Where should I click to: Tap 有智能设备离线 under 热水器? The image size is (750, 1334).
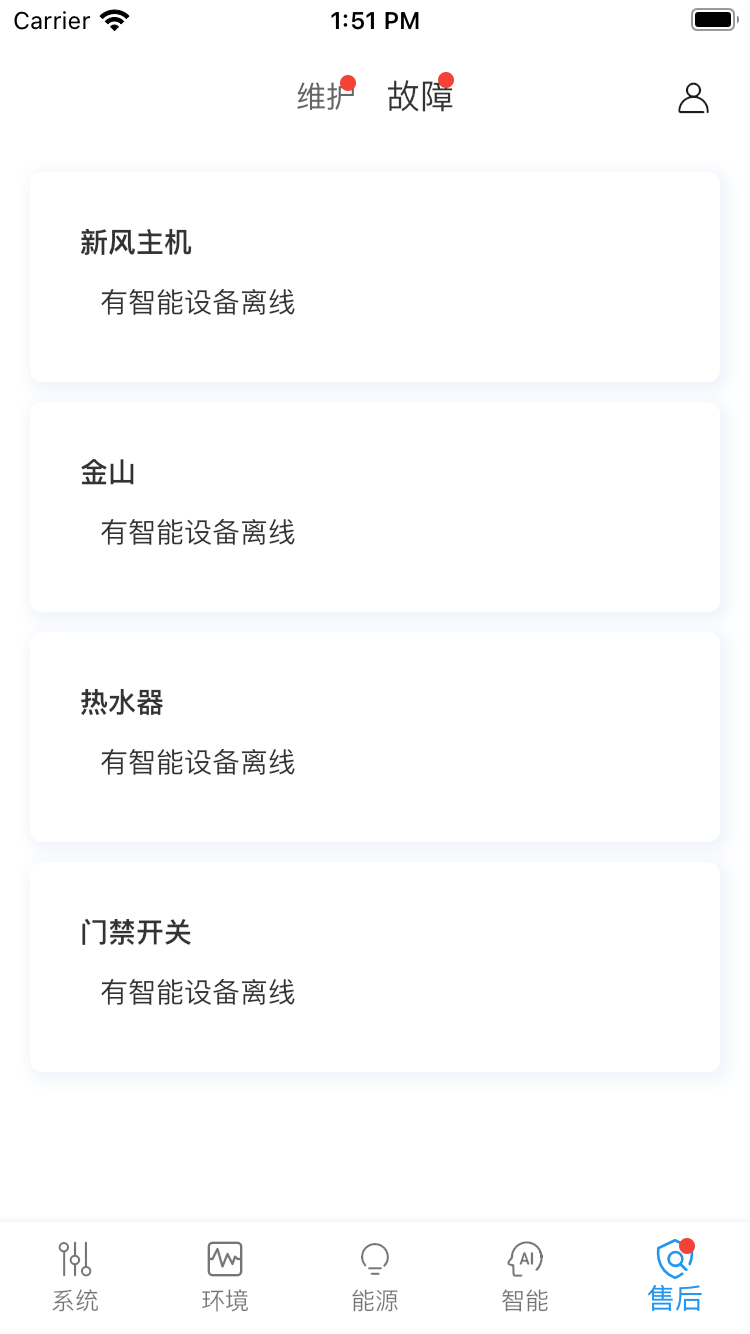pyautogui.click(x=198, y=763)
